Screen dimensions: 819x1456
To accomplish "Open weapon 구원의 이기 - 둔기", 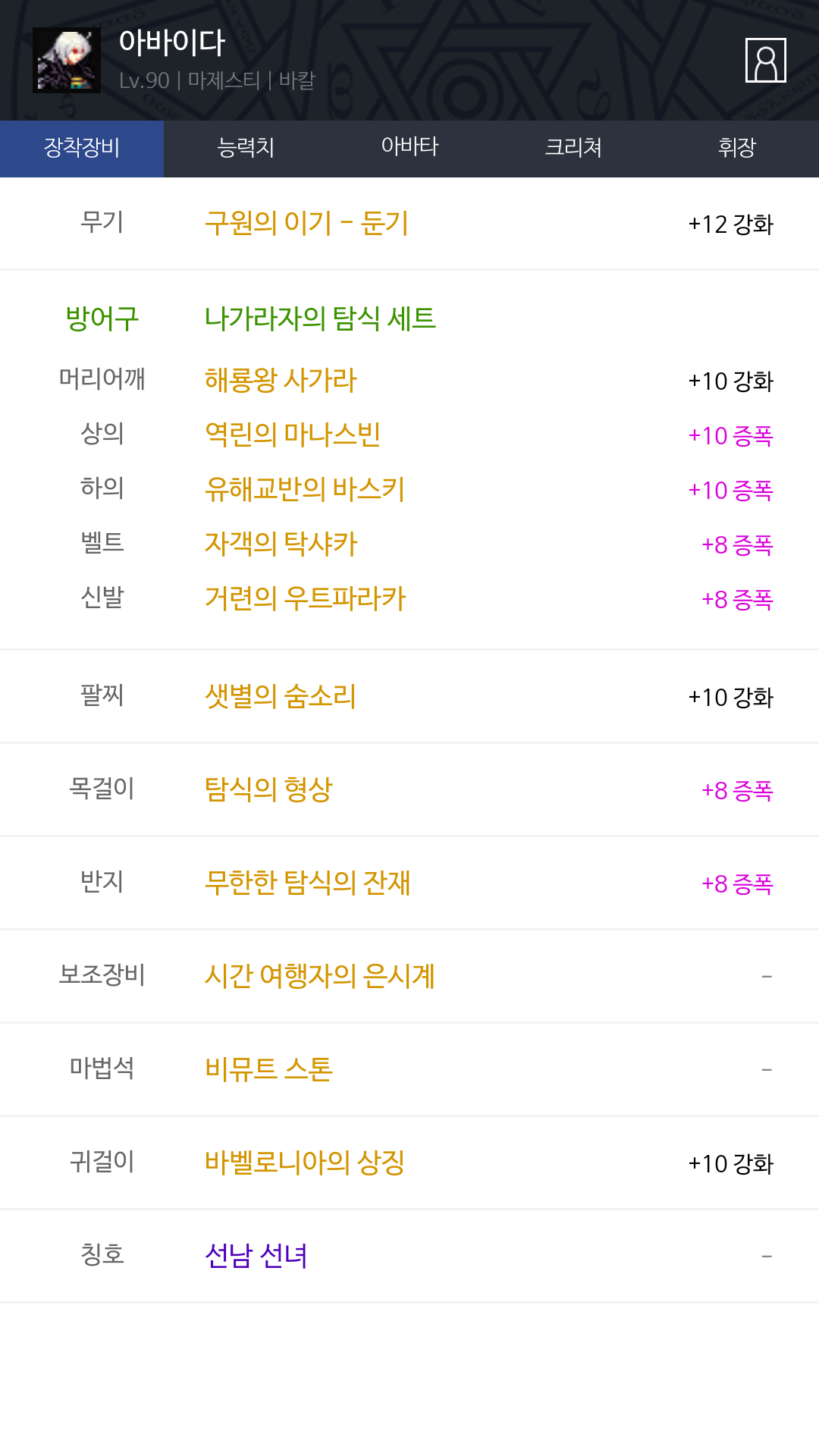I will [x=306, y=223].
